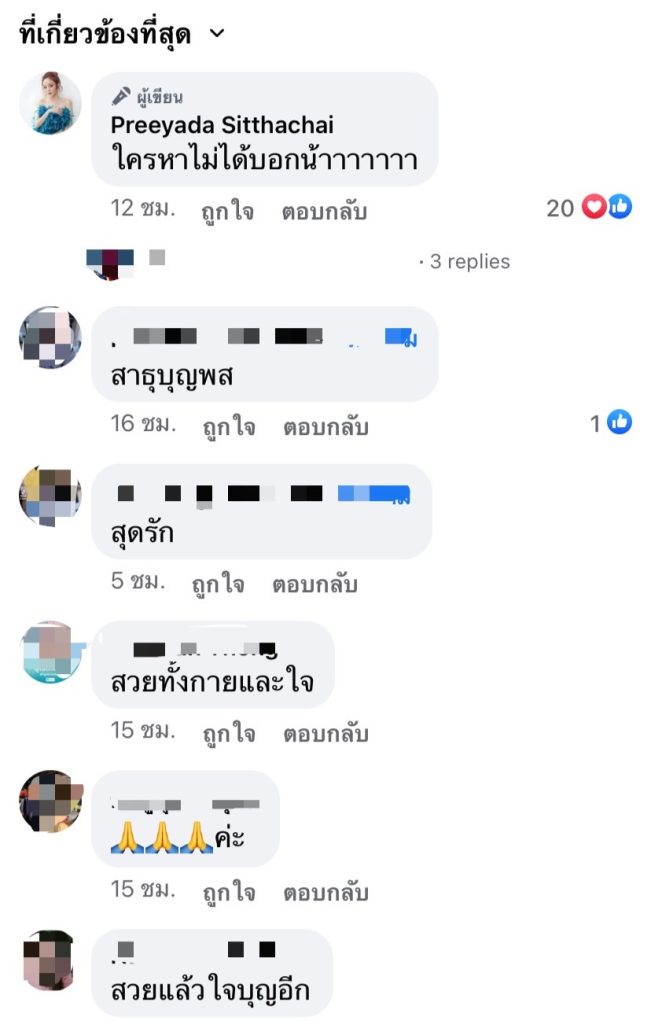
Task: Like the praying hands ค่ะ comment
Action: click(x=228, y=890)
